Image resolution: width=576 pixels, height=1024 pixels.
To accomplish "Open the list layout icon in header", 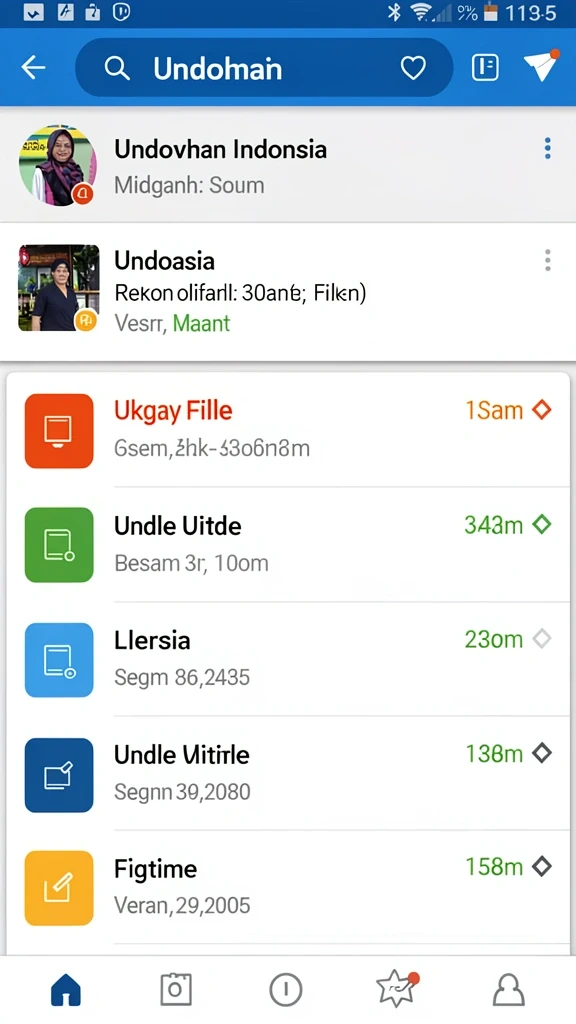I will click(x=485, y=67).
